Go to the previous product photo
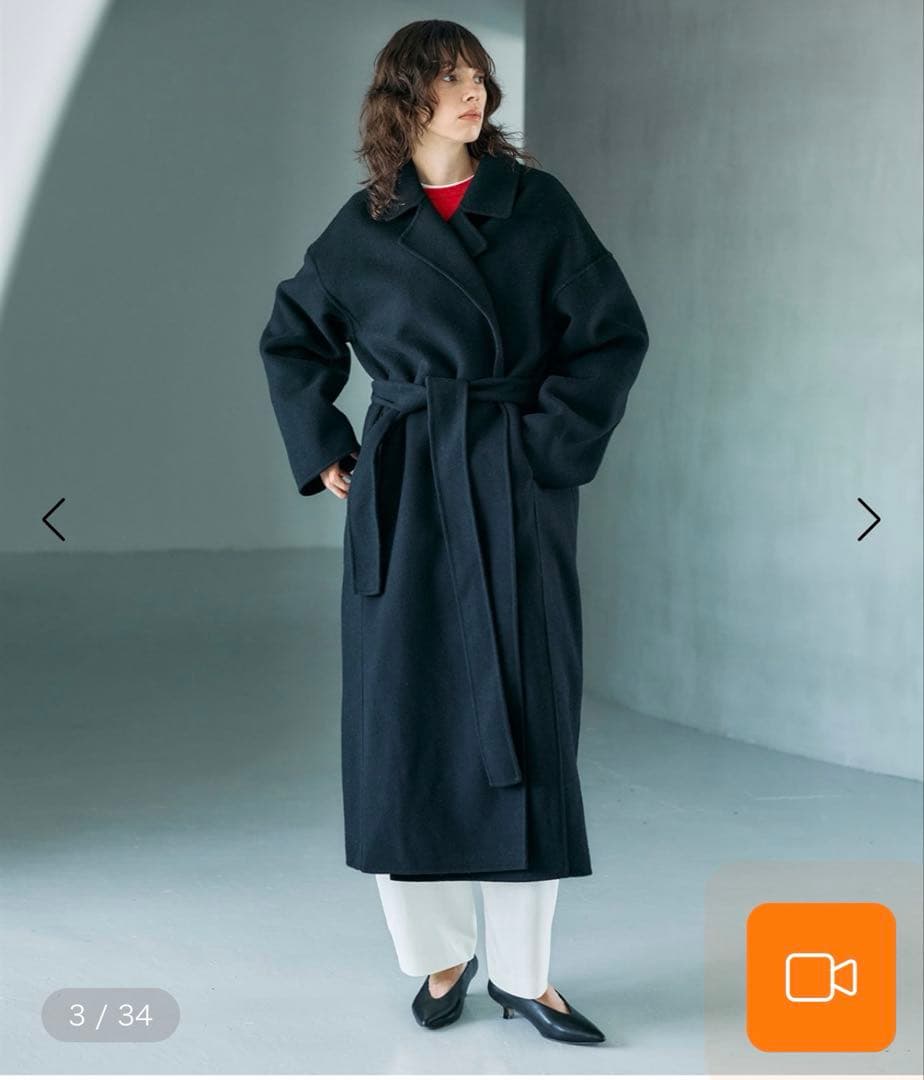The width and height of the screenshot is (924, 1080). point(54,519)
